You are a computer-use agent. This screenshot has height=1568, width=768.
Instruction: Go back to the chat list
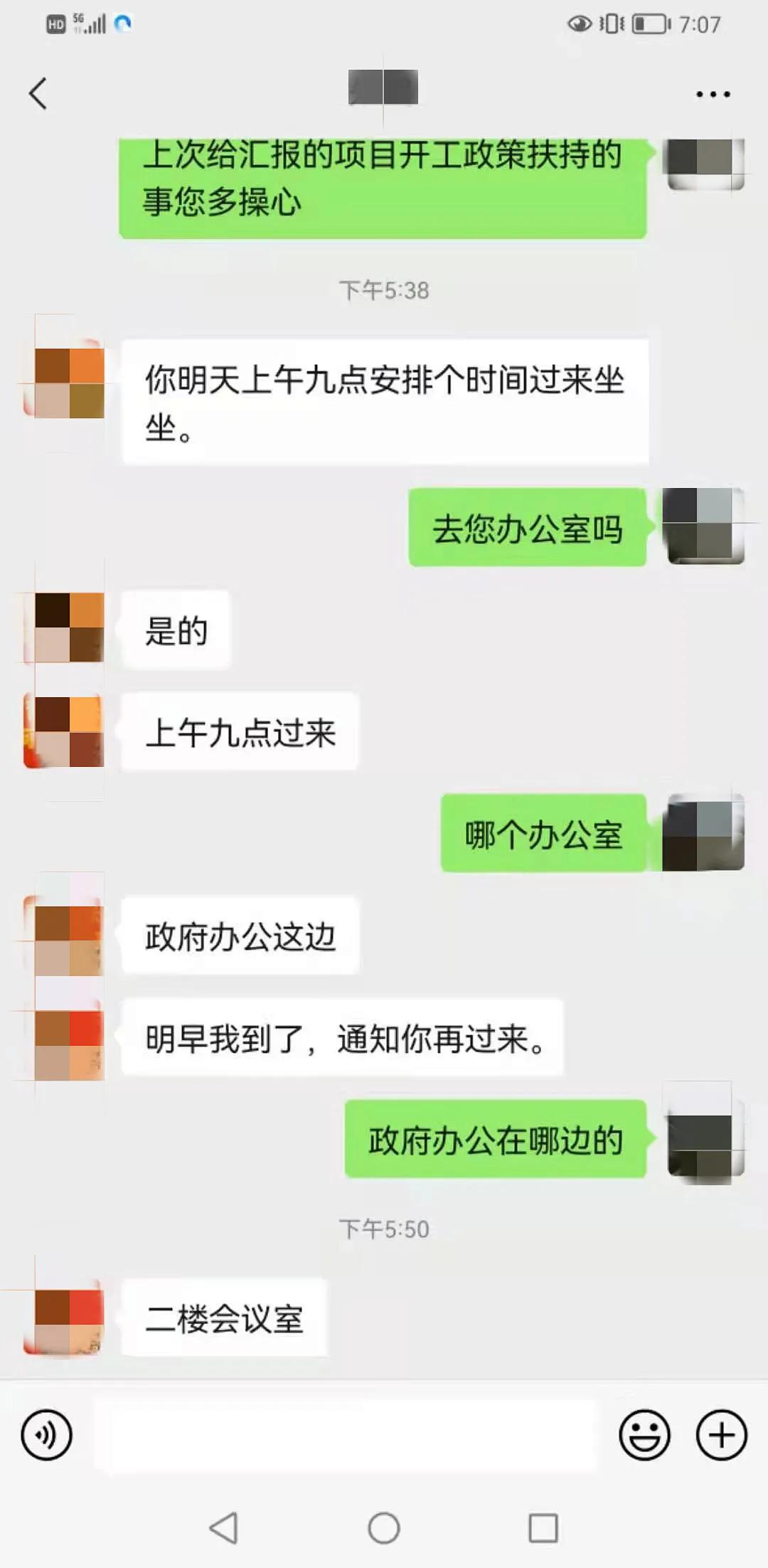coord(38,93)
